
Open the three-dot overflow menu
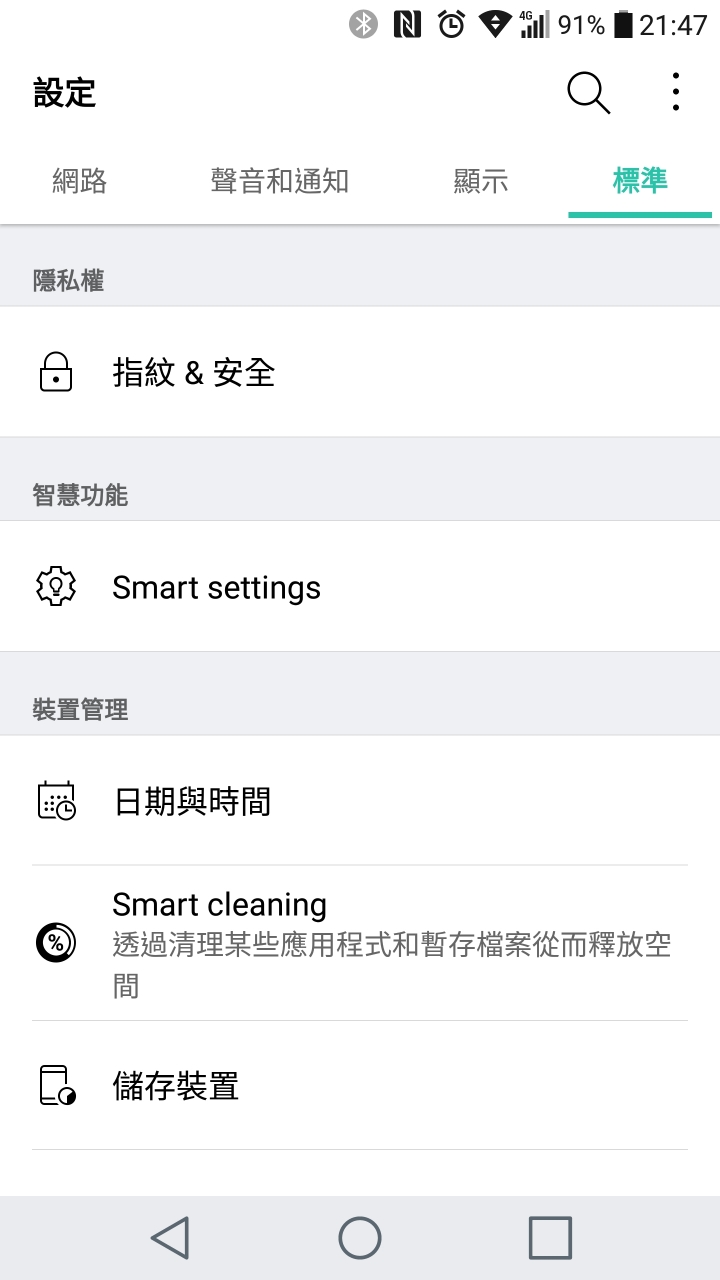pyautogui.click(x=676, y=93)
